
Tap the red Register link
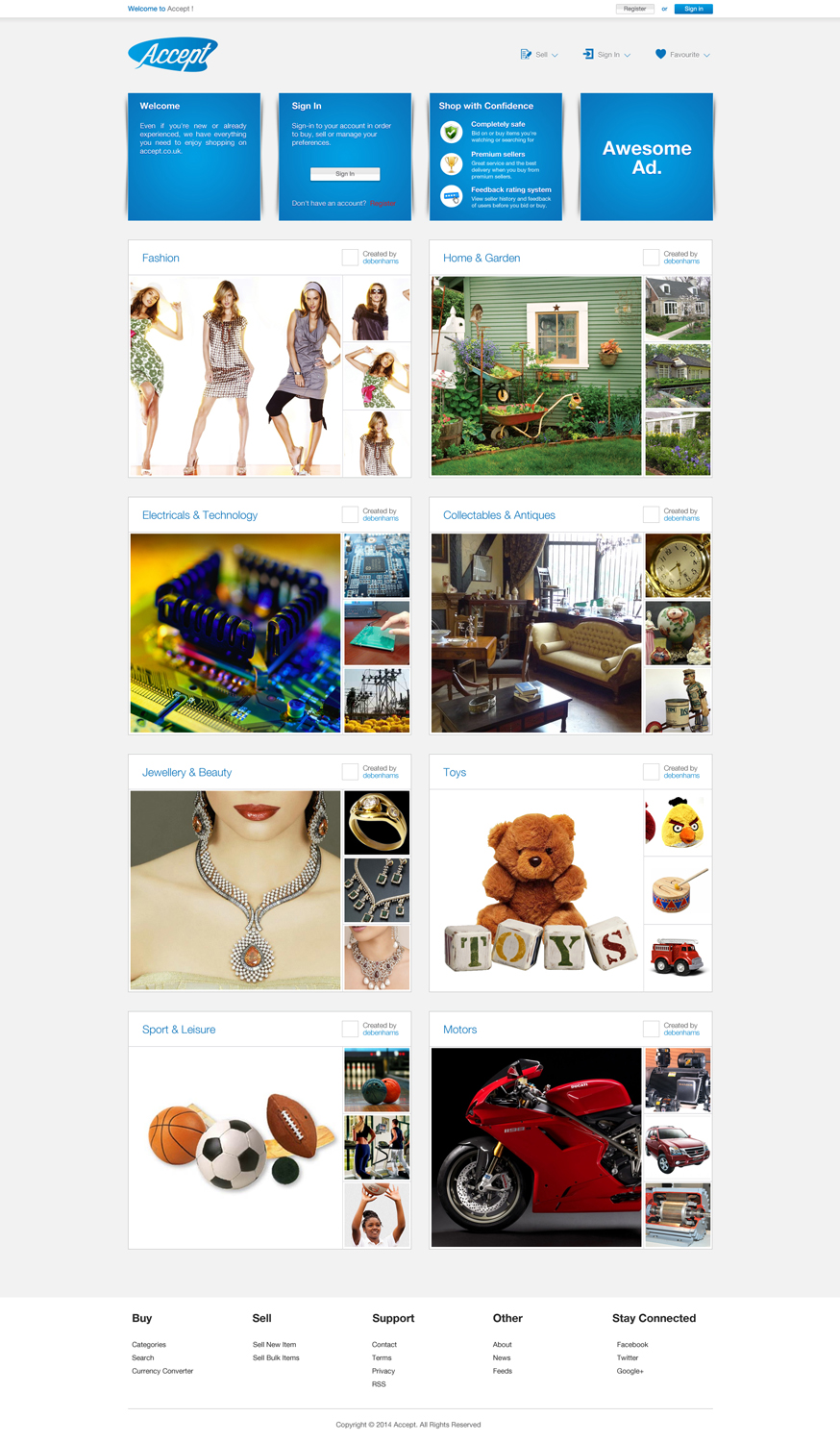tap(383, 204)
